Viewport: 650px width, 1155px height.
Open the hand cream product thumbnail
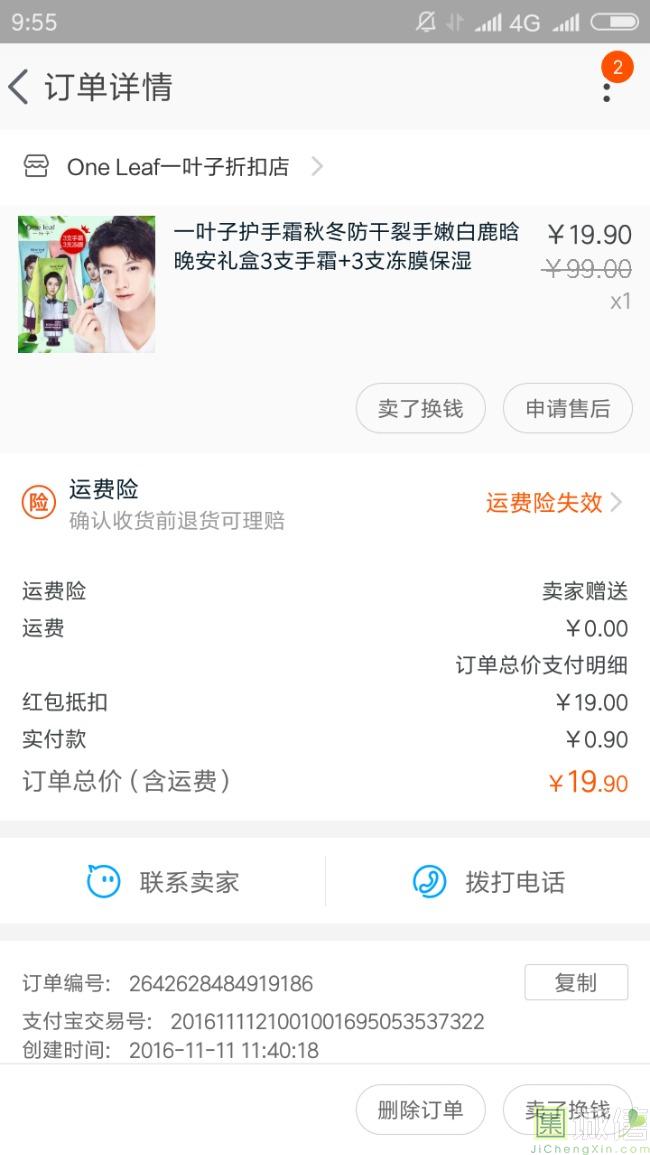(x=86, y=284)
